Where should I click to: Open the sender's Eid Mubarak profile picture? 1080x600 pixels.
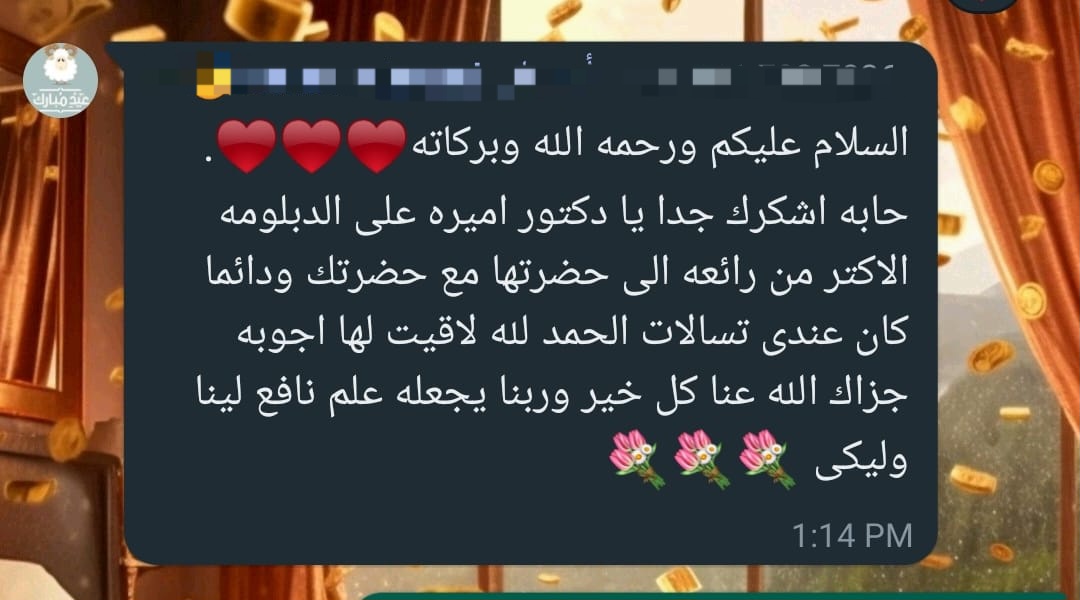click(x=60, y=81)
